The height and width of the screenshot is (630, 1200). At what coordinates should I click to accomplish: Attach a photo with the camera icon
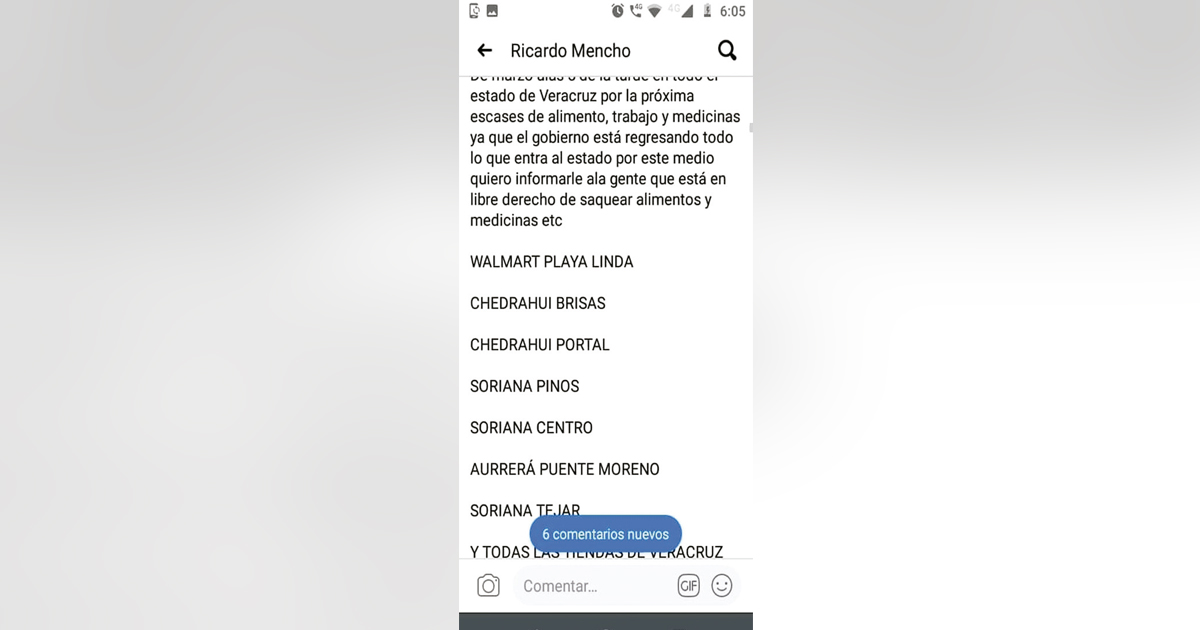pos(488,586)
